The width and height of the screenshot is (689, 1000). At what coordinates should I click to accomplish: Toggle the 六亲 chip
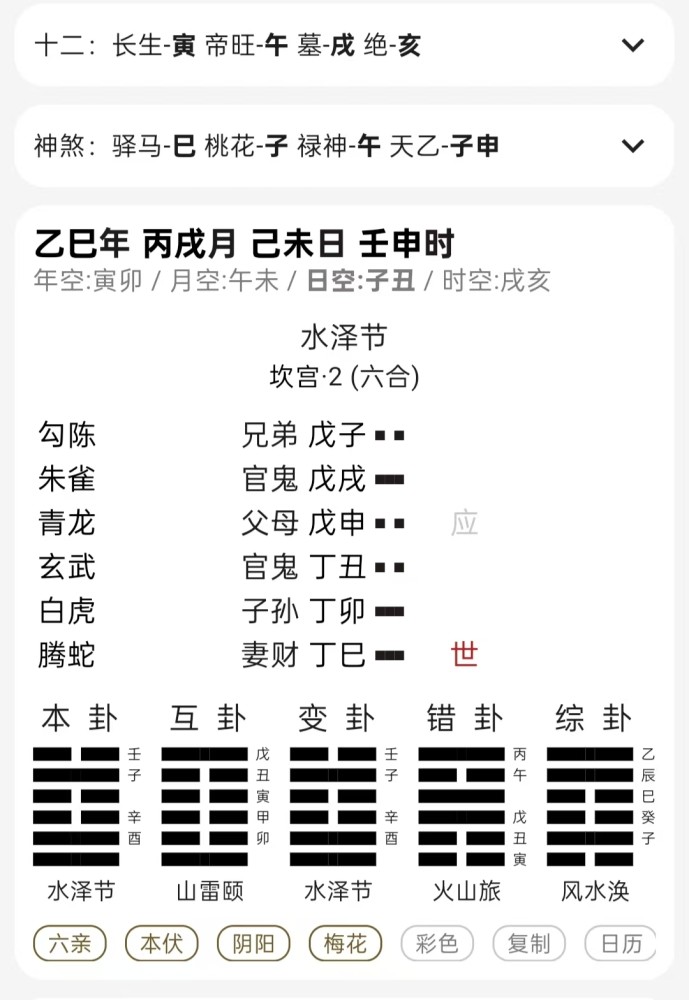[x=70, y=943]
